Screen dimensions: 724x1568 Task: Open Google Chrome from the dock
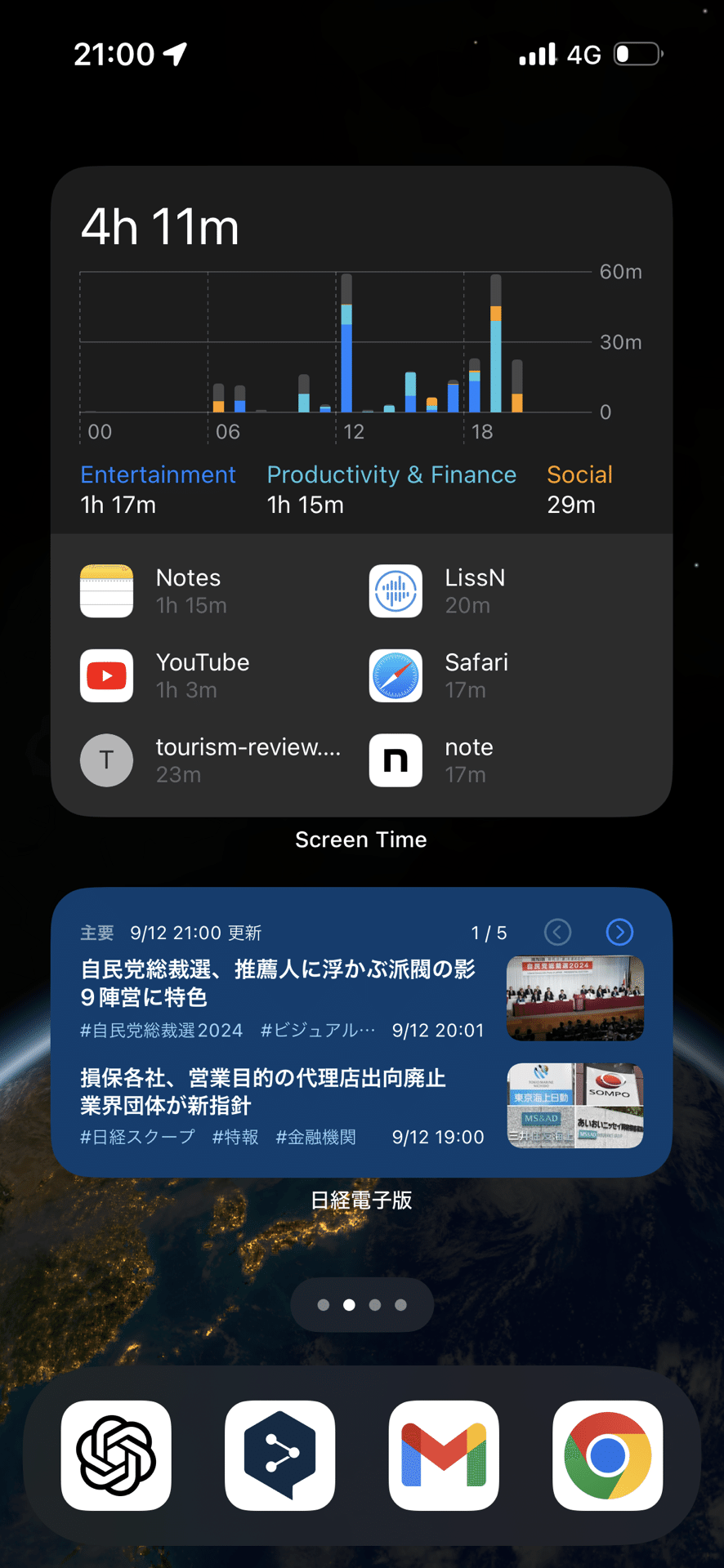pos(607,1456)
